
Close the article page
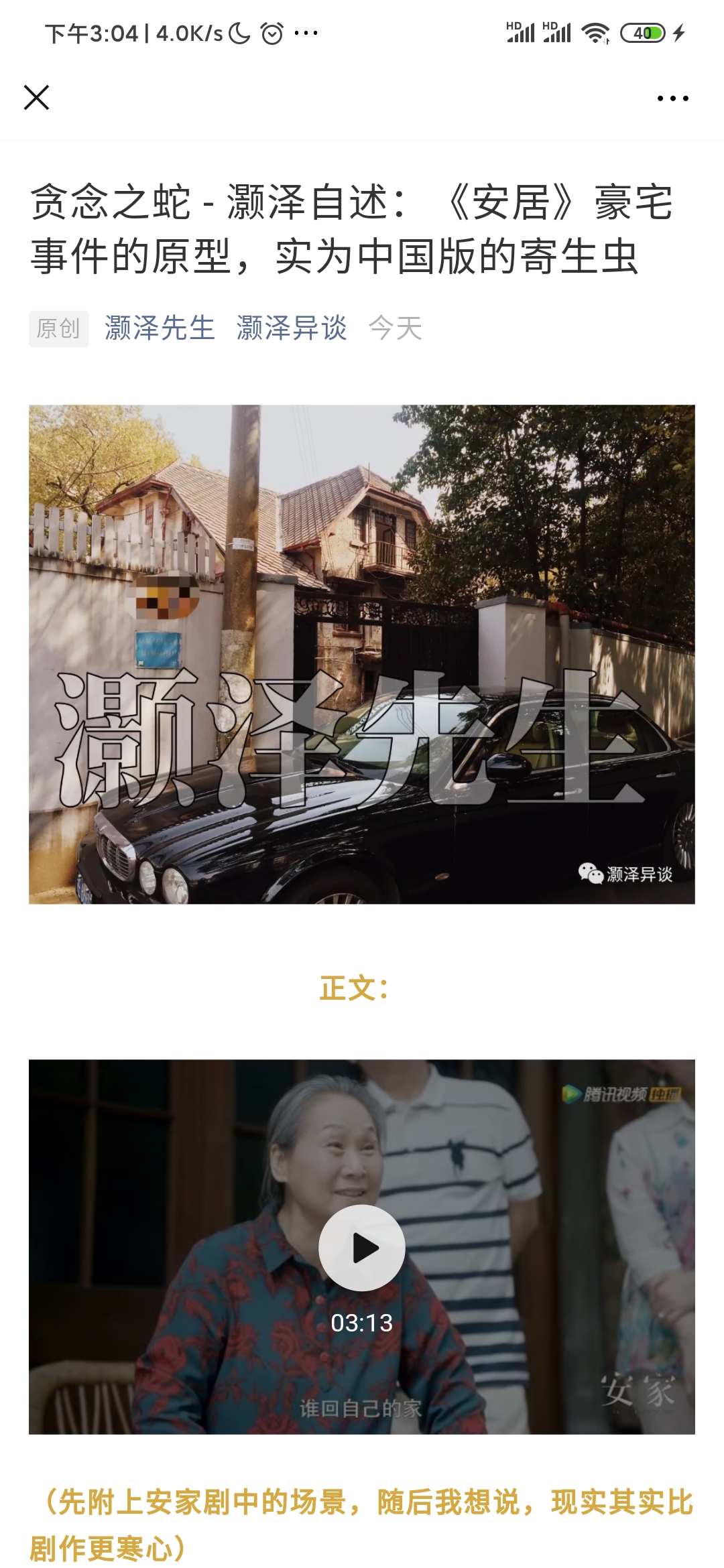(x=36, y=98)
